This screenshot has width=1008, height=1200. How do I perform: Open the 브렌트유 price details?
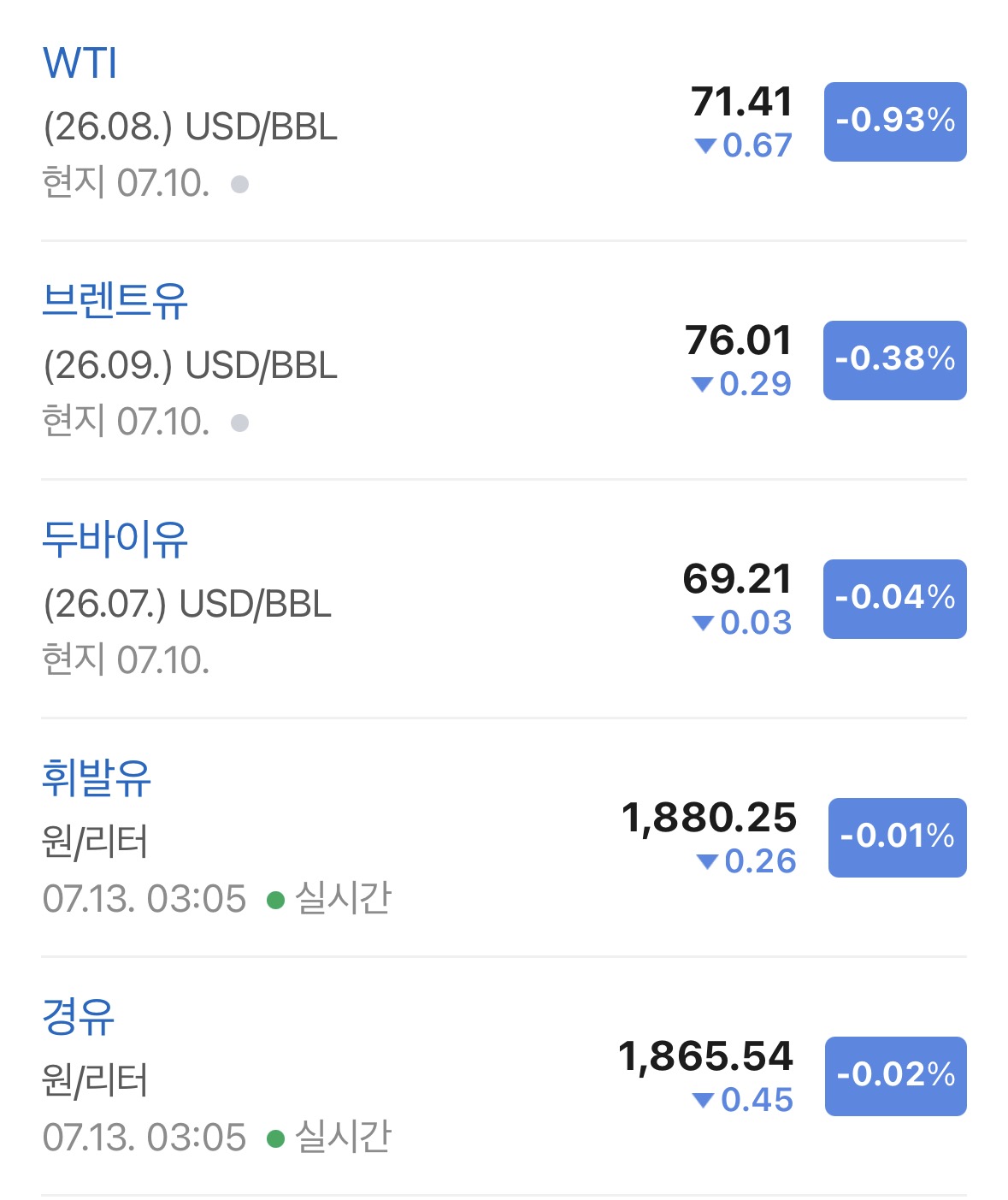(504, 360)
